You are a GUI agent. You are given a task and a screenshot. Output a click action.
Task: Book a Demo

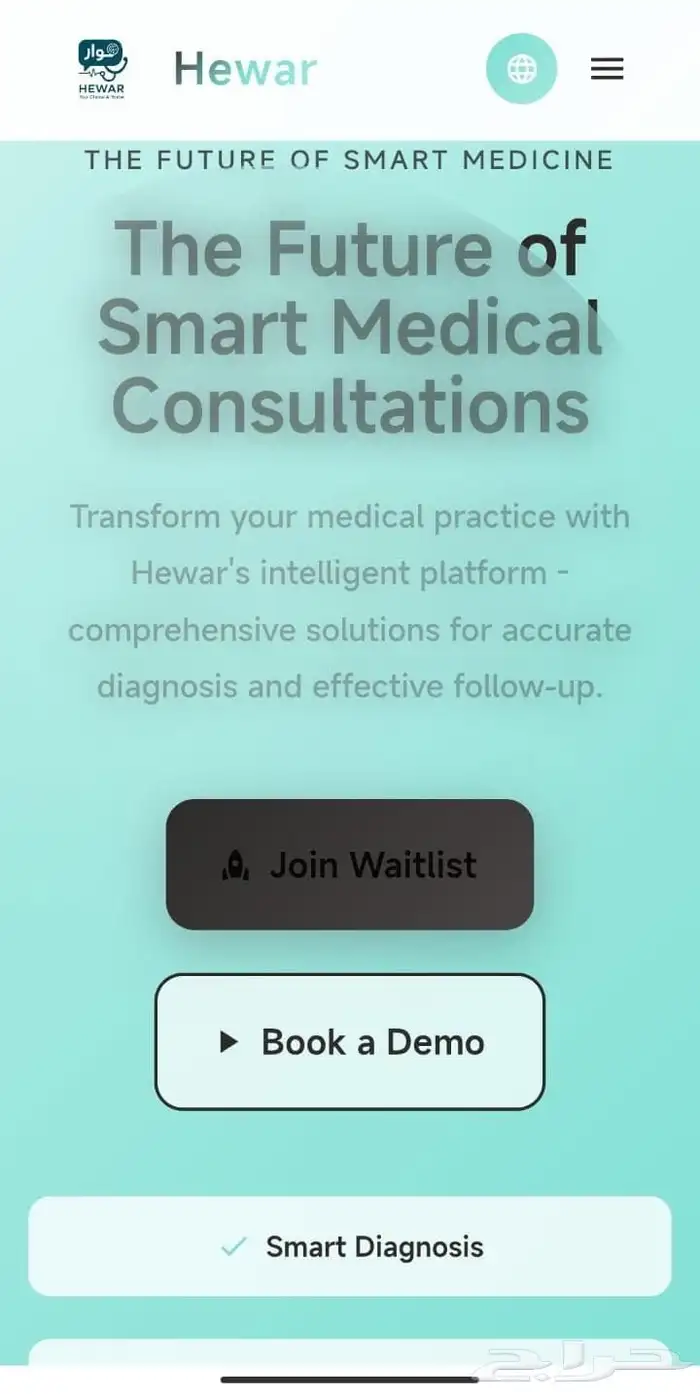[x=349, y=1042]
